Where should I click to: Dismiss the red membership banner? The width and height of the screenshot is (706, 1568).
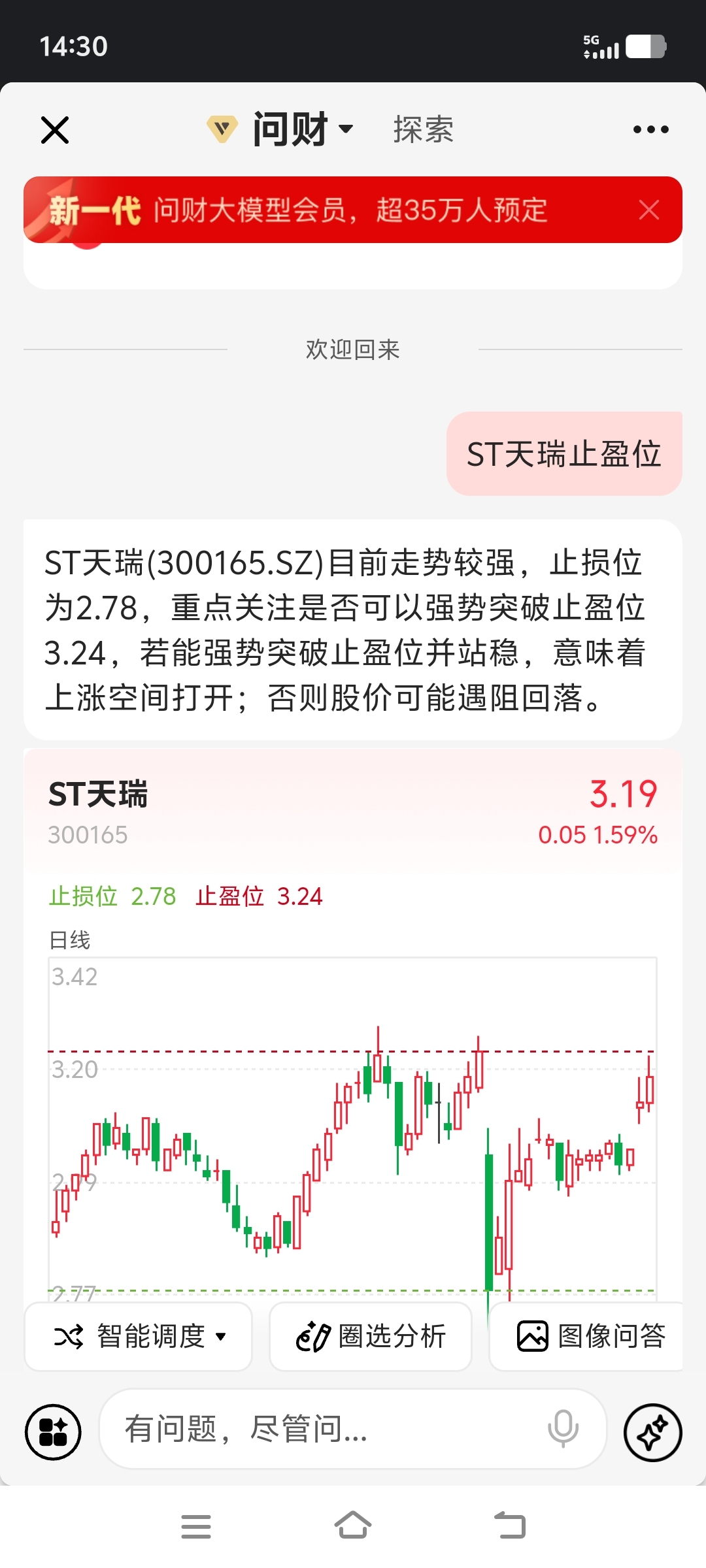coord(649,210)
